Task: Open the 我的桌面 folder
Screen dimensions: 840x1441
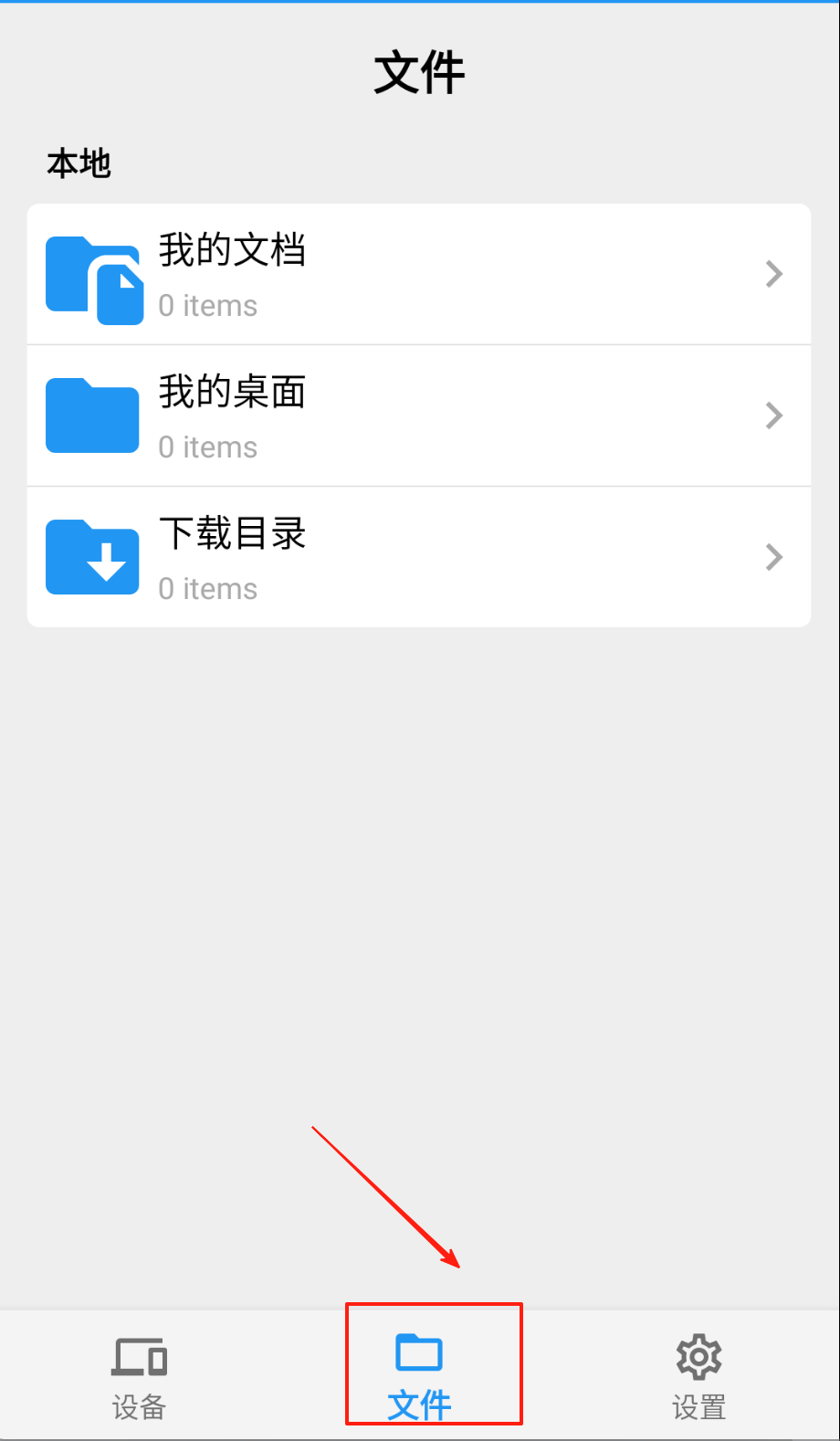Action: point(418,416)
